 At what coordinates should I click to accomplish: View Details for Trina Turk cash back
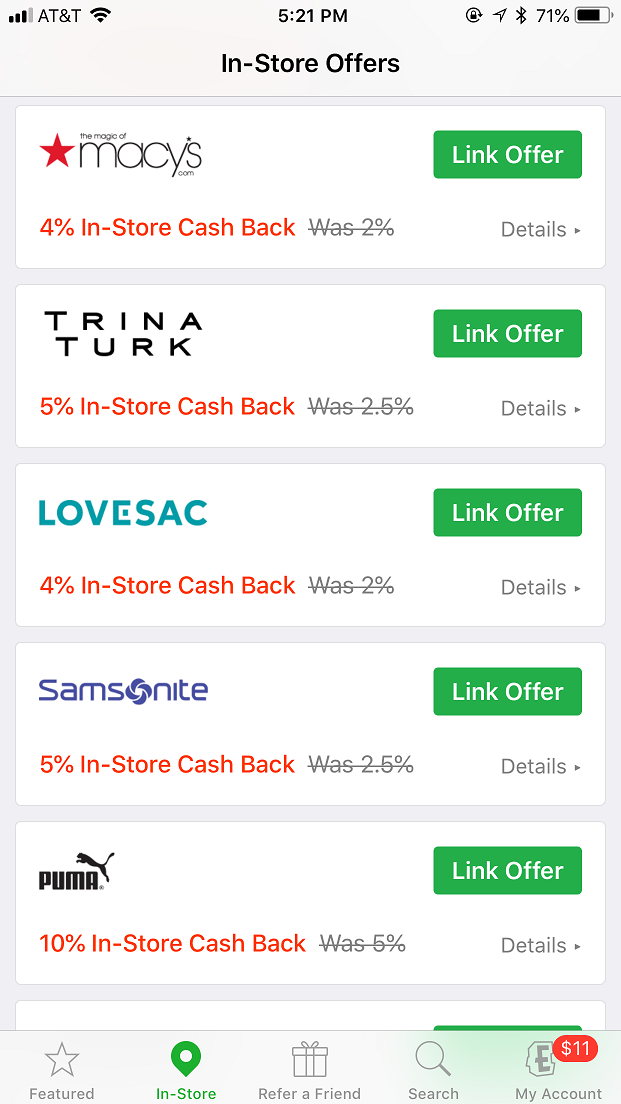point(540,408)
